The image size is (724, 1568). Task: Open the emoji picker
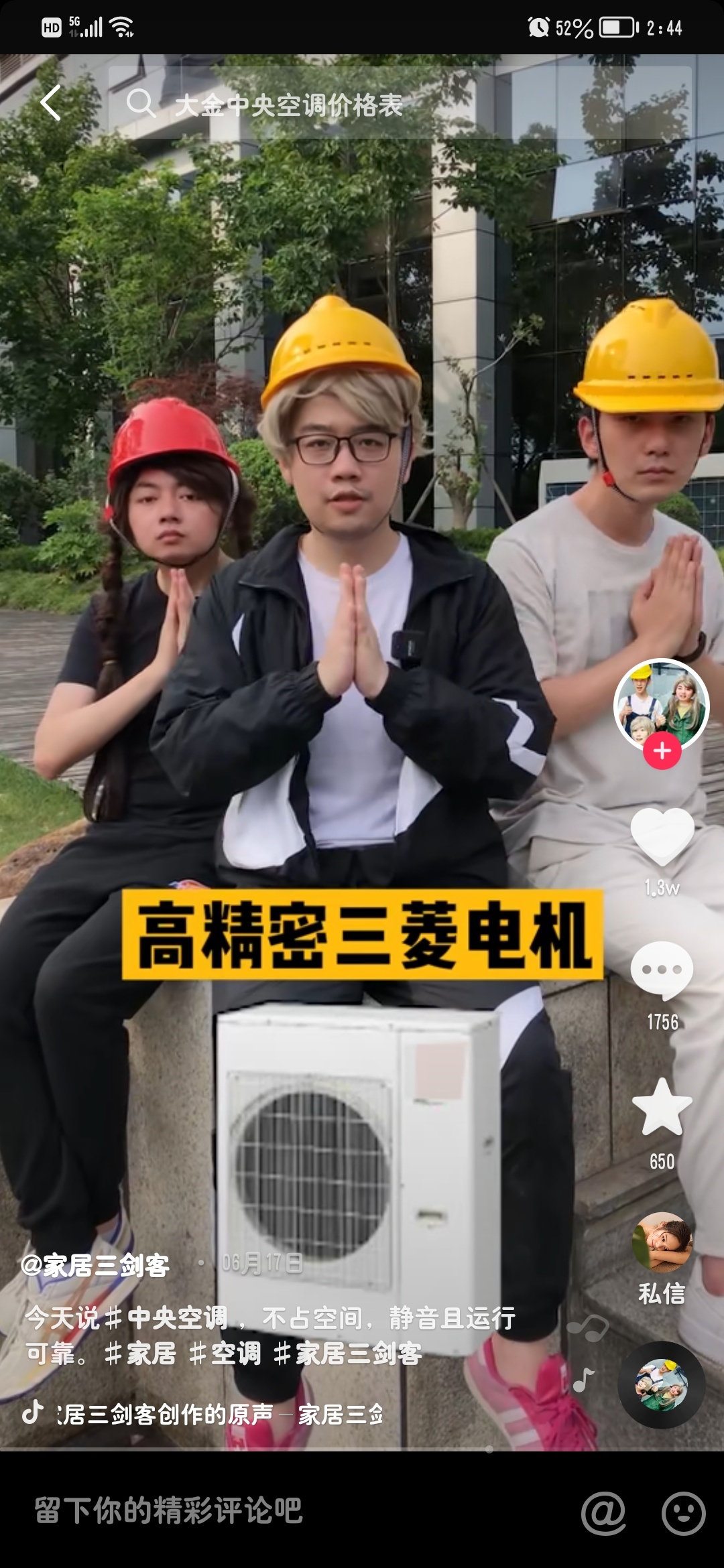coord(683,1512)
